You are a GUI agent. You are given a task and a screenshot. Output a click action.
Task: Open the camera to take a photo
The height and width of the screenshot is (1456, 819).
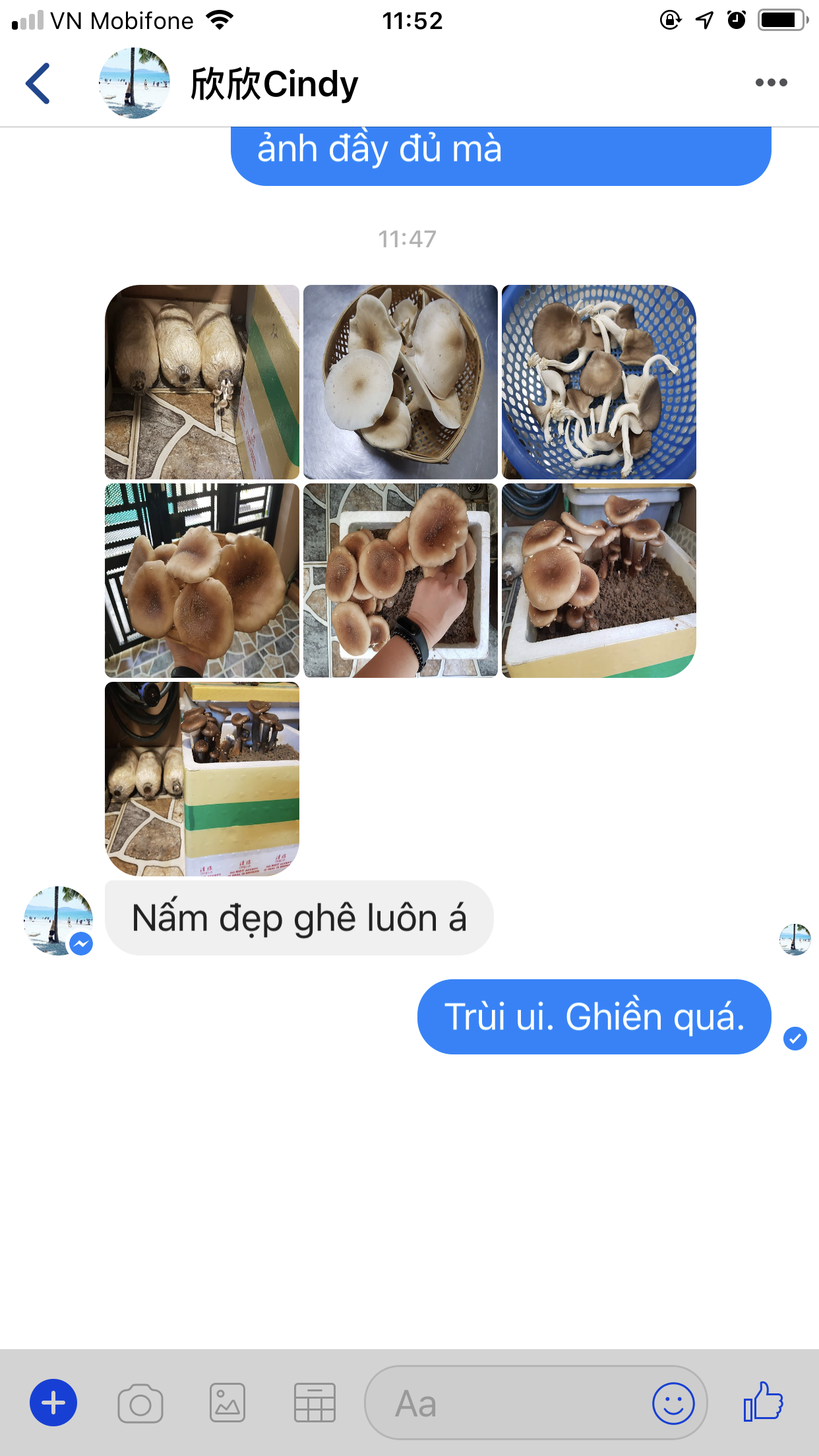pos(140,1404)
